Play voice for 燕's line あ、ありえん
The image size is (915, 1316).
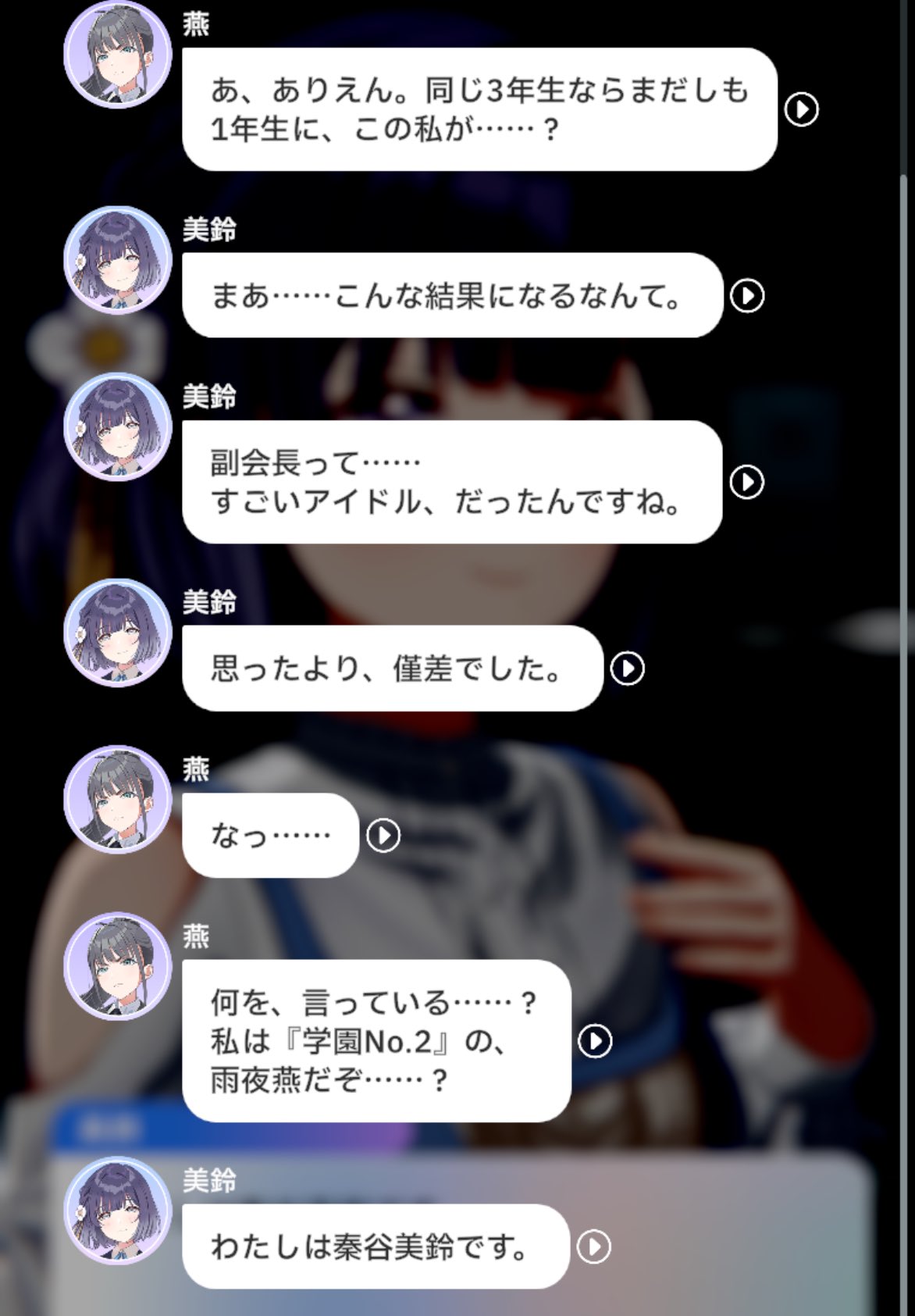801,109
